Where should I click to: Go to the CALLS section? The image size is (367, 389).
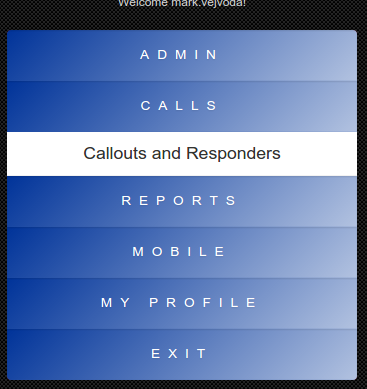click(182, 106)
